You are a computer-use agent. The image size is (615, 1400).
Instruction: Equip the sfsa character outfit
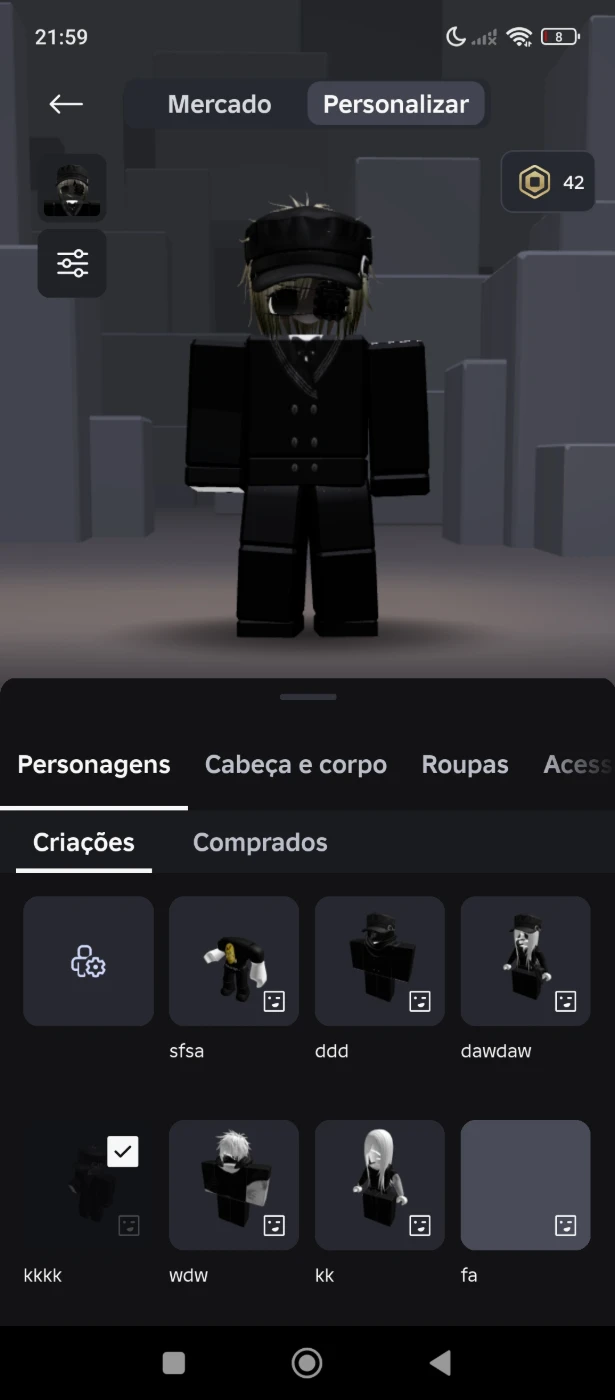click(234, 961)
